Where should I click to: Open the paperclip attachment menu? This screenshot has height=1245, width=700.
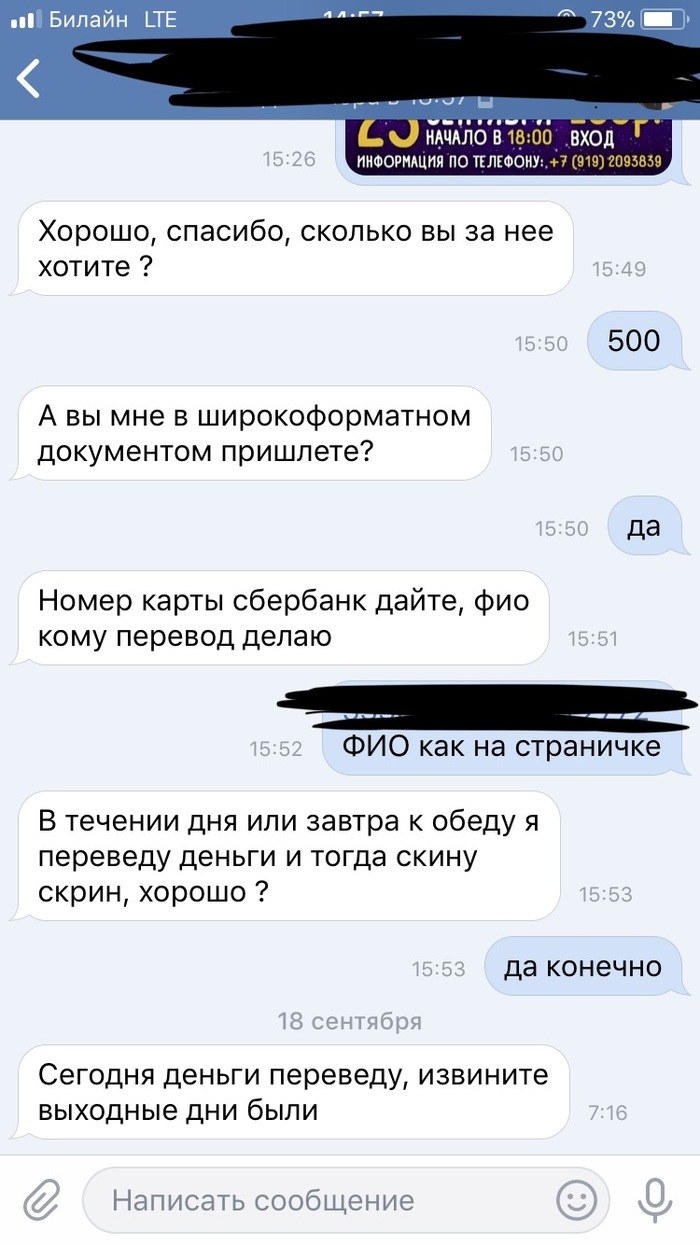point(41,1199)
